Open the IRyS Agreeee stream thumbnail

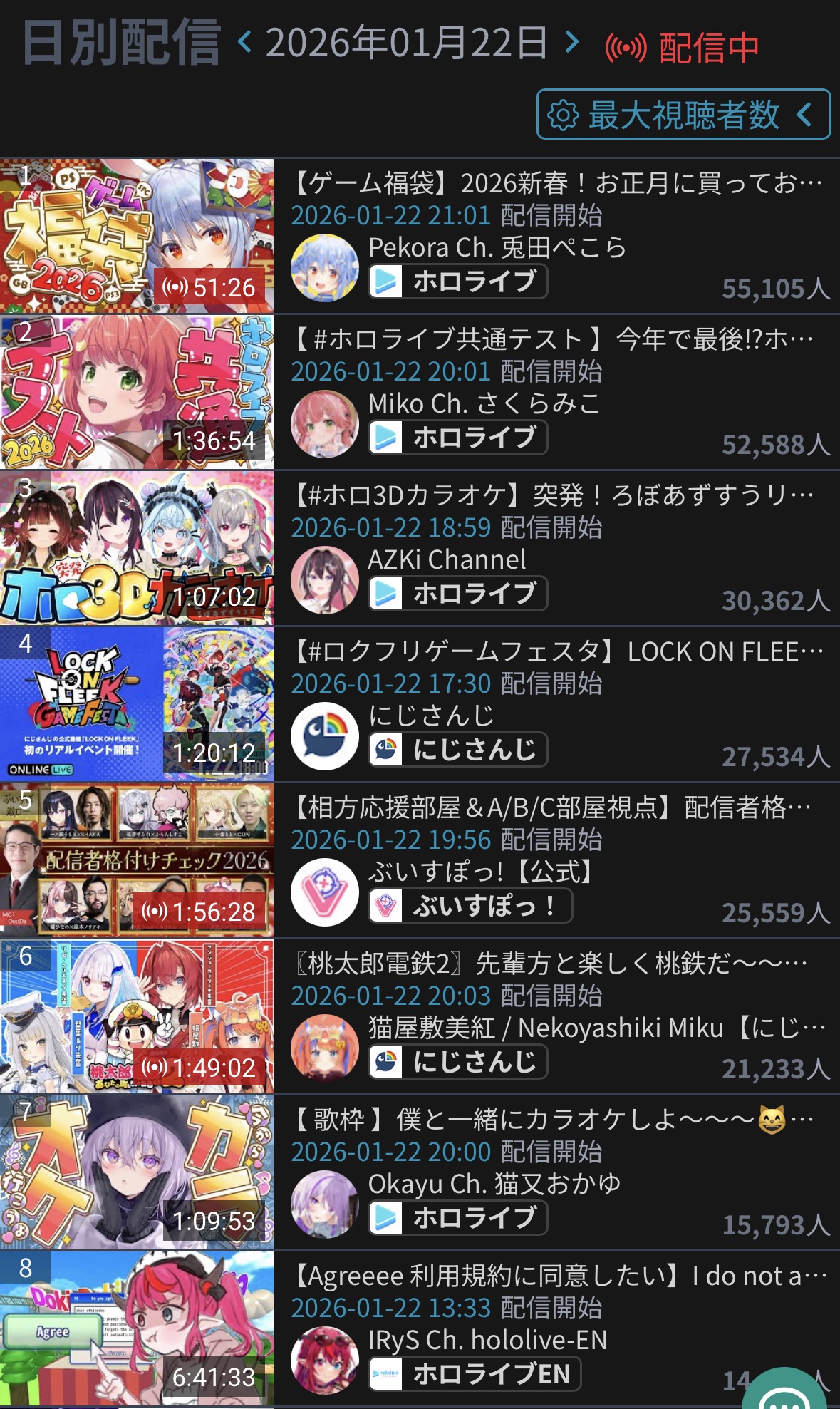click(137, 1328)
